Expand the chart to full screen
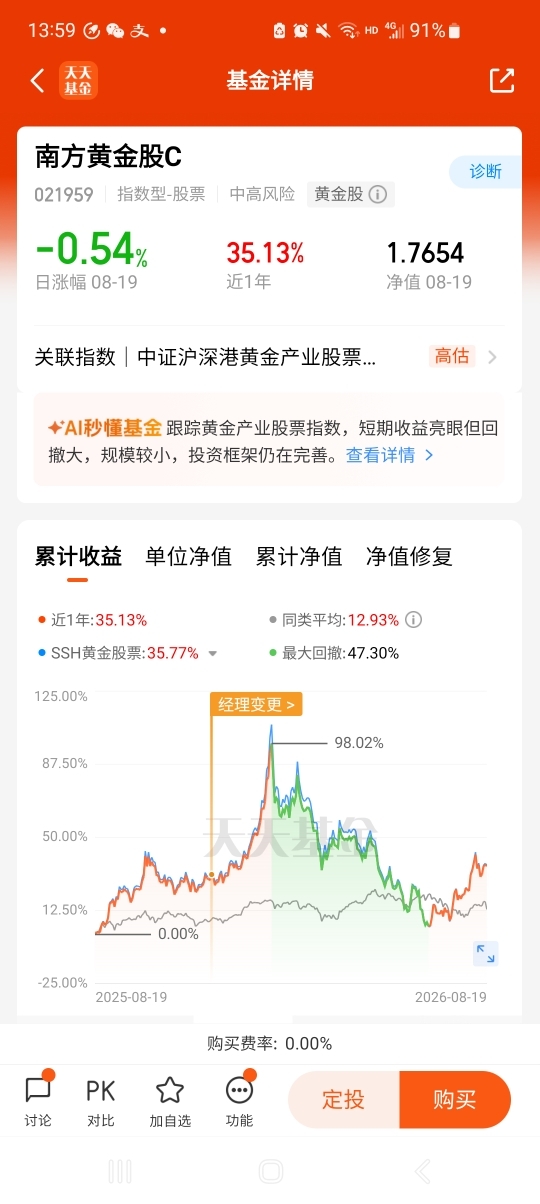The height and width of the screenshot is (1204, 540). 485,953
